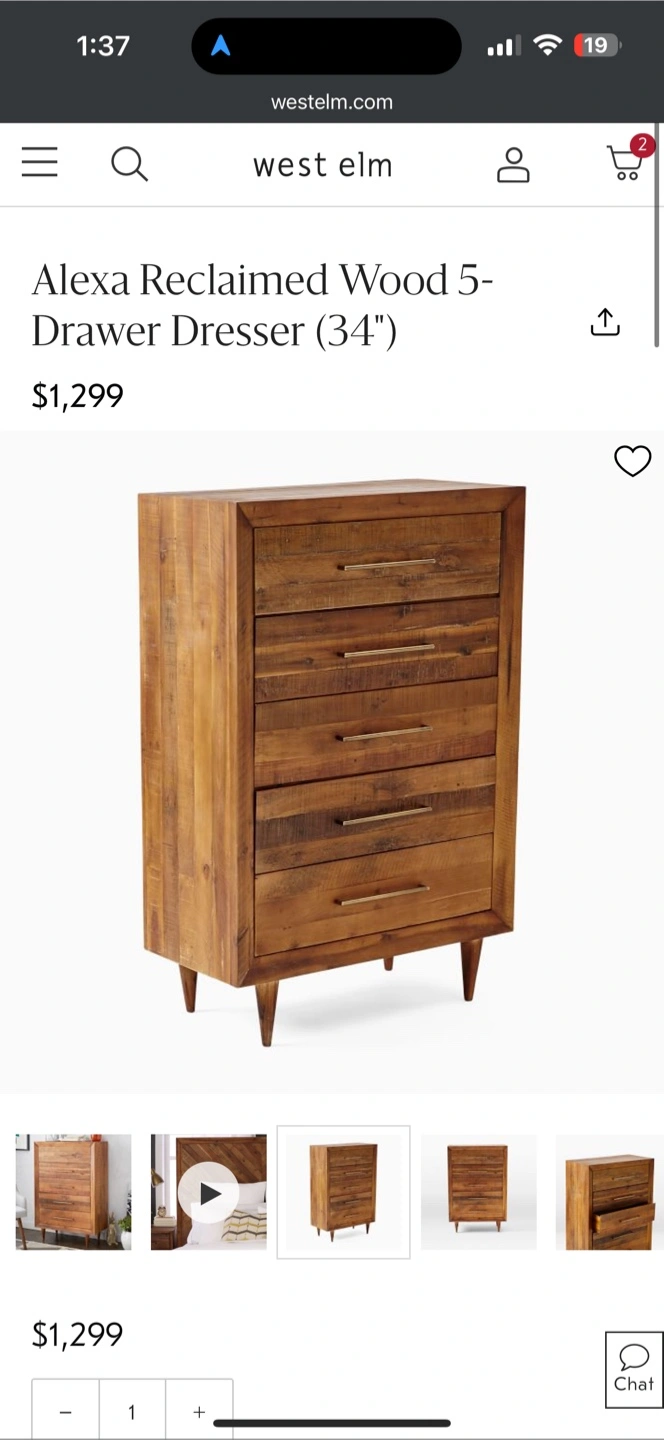Open the Chat support button

[x=634, y=1369]
